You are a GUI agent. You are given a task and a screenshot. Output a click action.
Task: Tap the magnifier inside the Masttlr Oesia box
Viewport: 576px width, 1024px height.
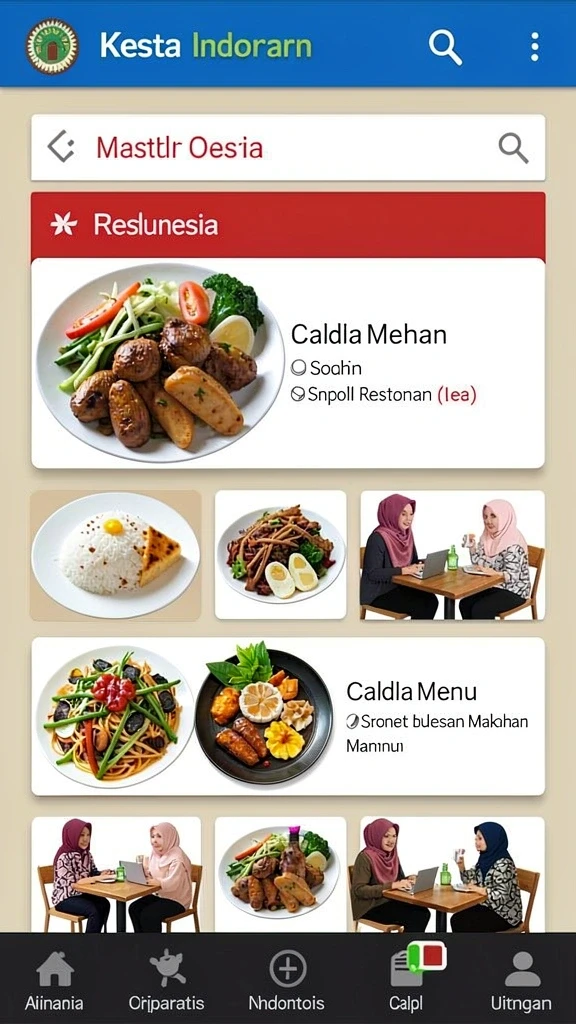(513, 148)
